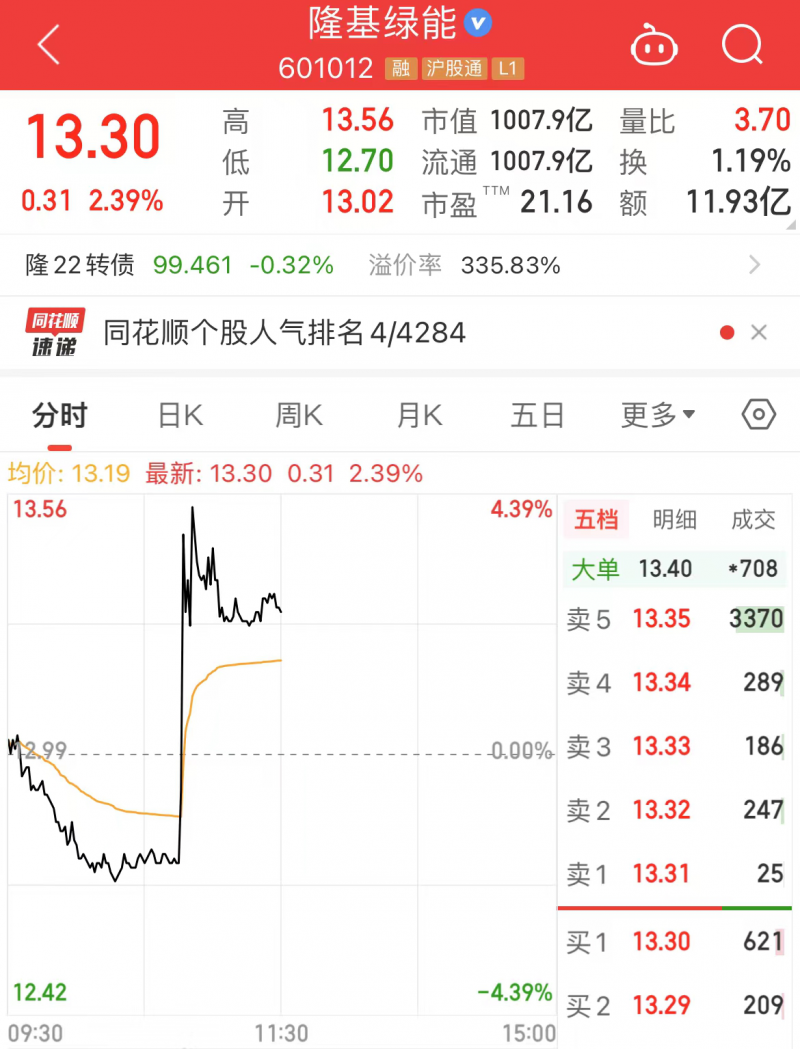This screenshot has width=800, height=1049.
Task: Select the 五档 order book tab
Action: [596, 520]
